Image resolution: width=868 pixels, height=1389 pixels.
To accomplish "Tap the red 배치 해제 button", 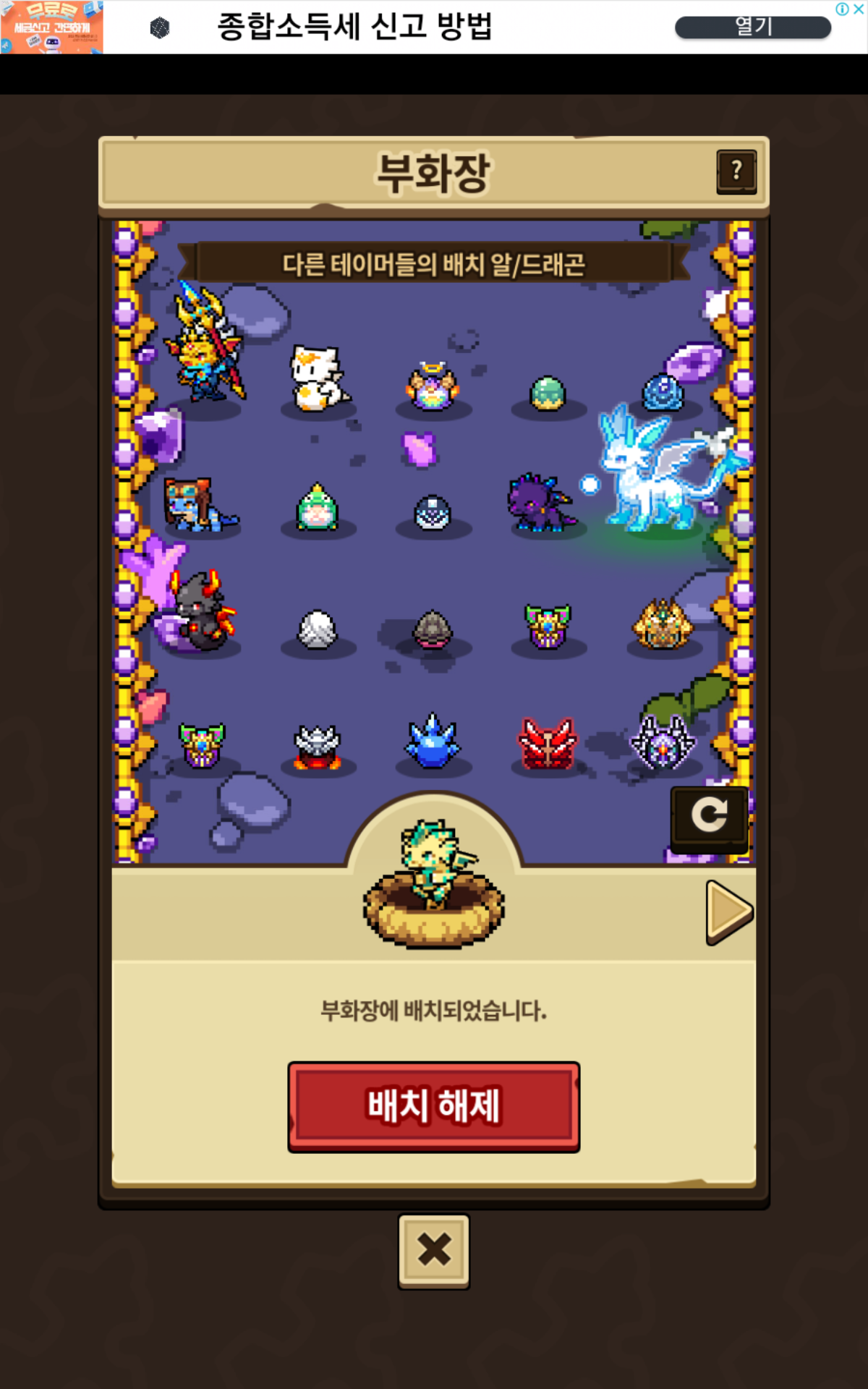I will point(433,1106).
